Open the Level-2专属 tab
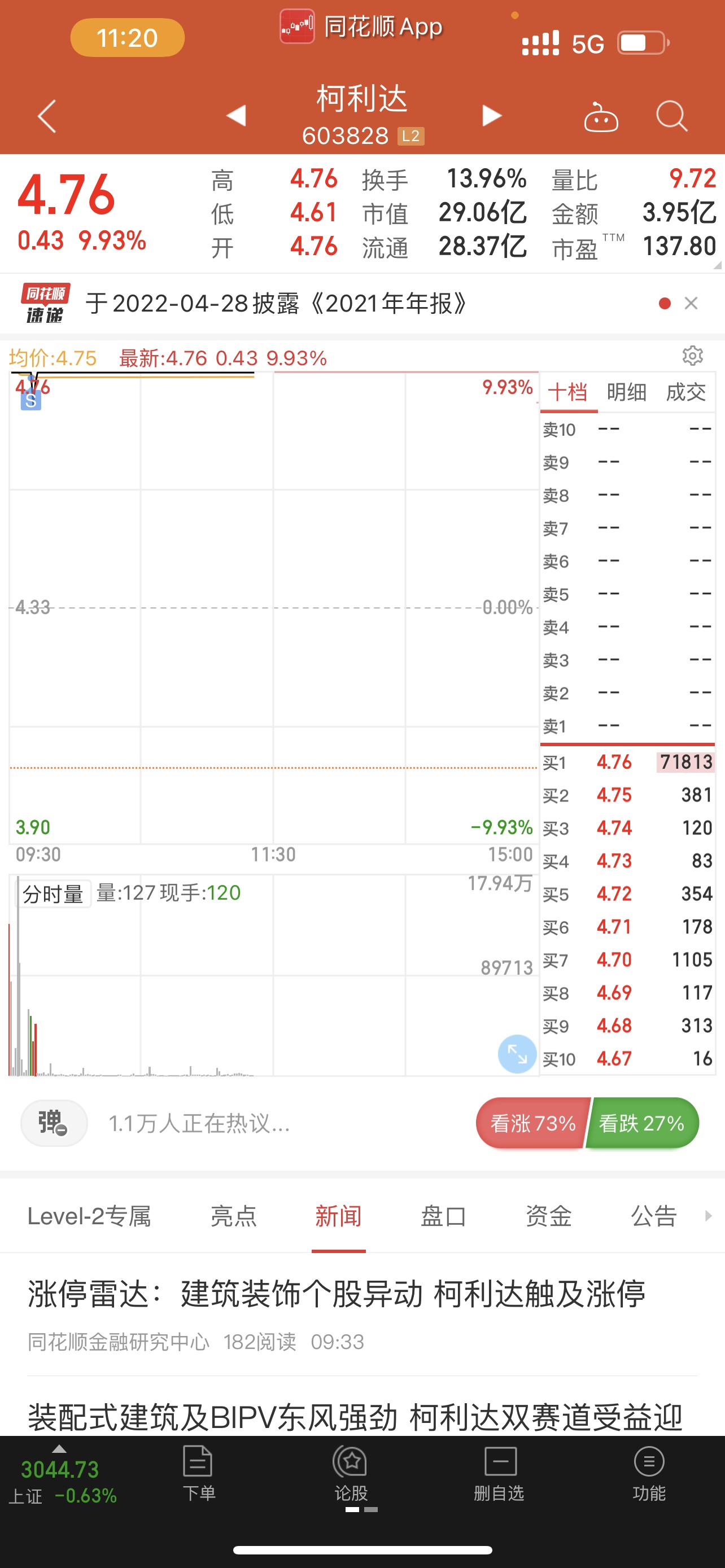Screen dimensions: 725x1568 [x=89, y=1216]
